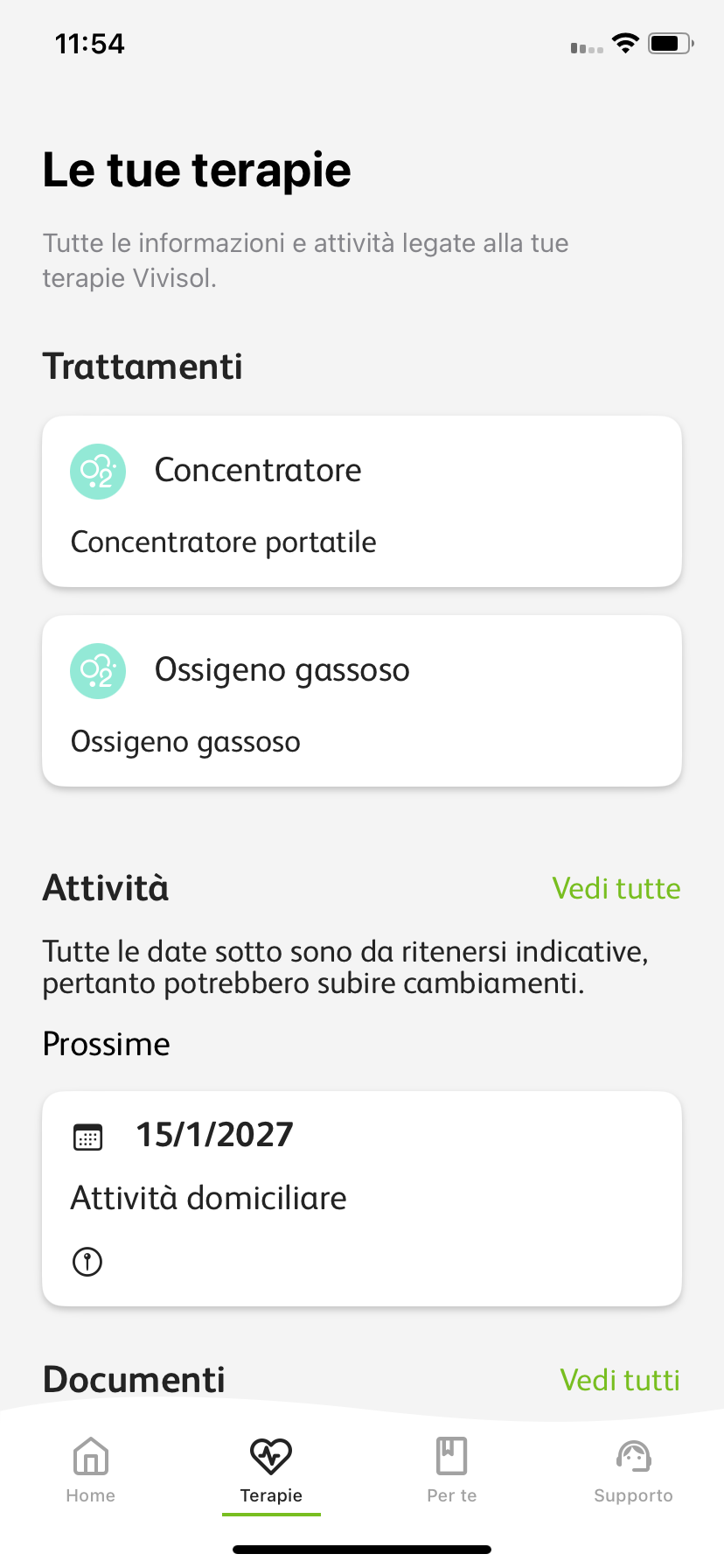Viewport: 724px width, 1568px height.
Task: Select the Terapie tab
Action: pos(271,1470)
